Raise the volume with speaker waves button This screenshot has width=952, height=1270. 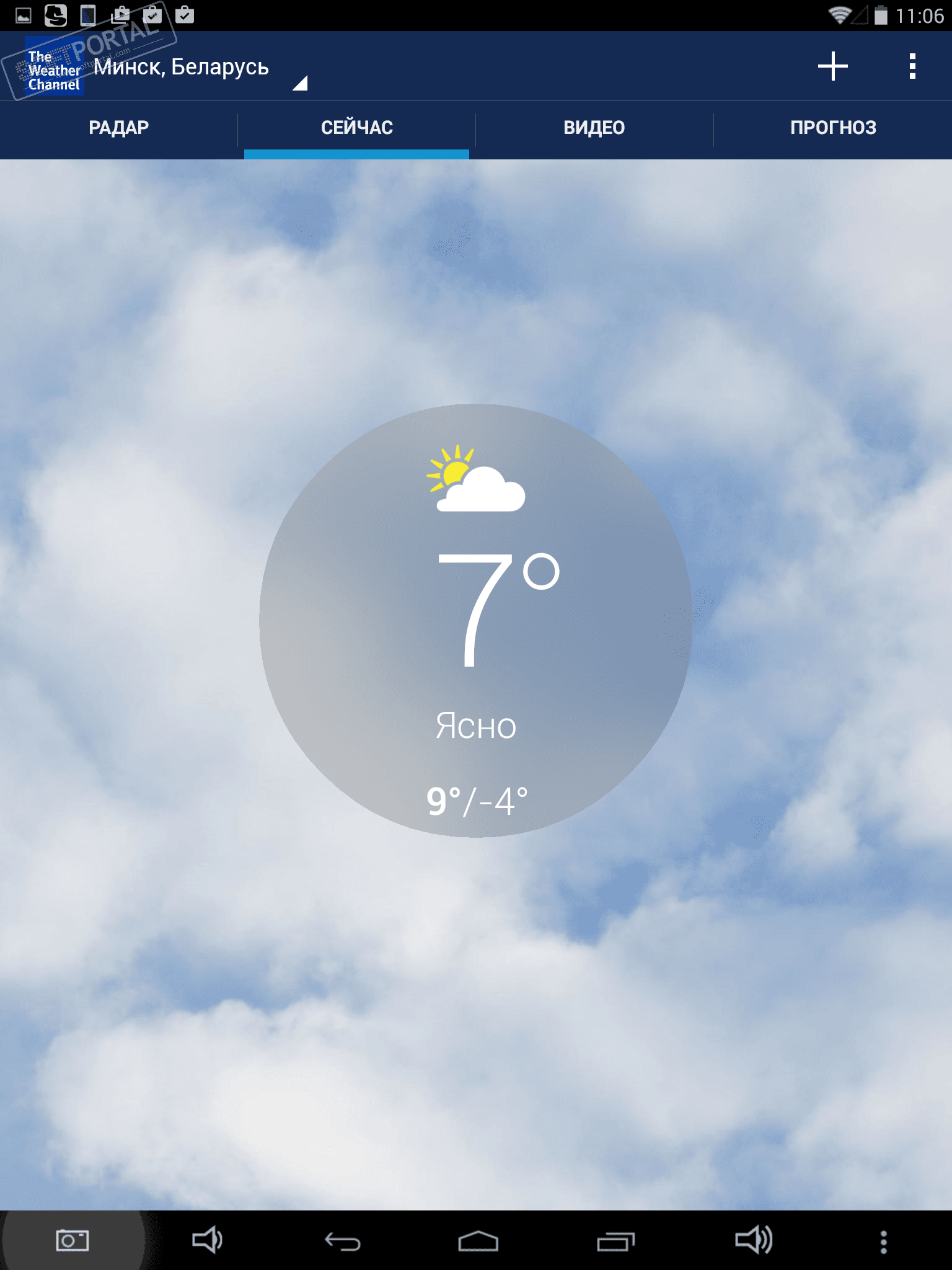(x=753, y=1240)
